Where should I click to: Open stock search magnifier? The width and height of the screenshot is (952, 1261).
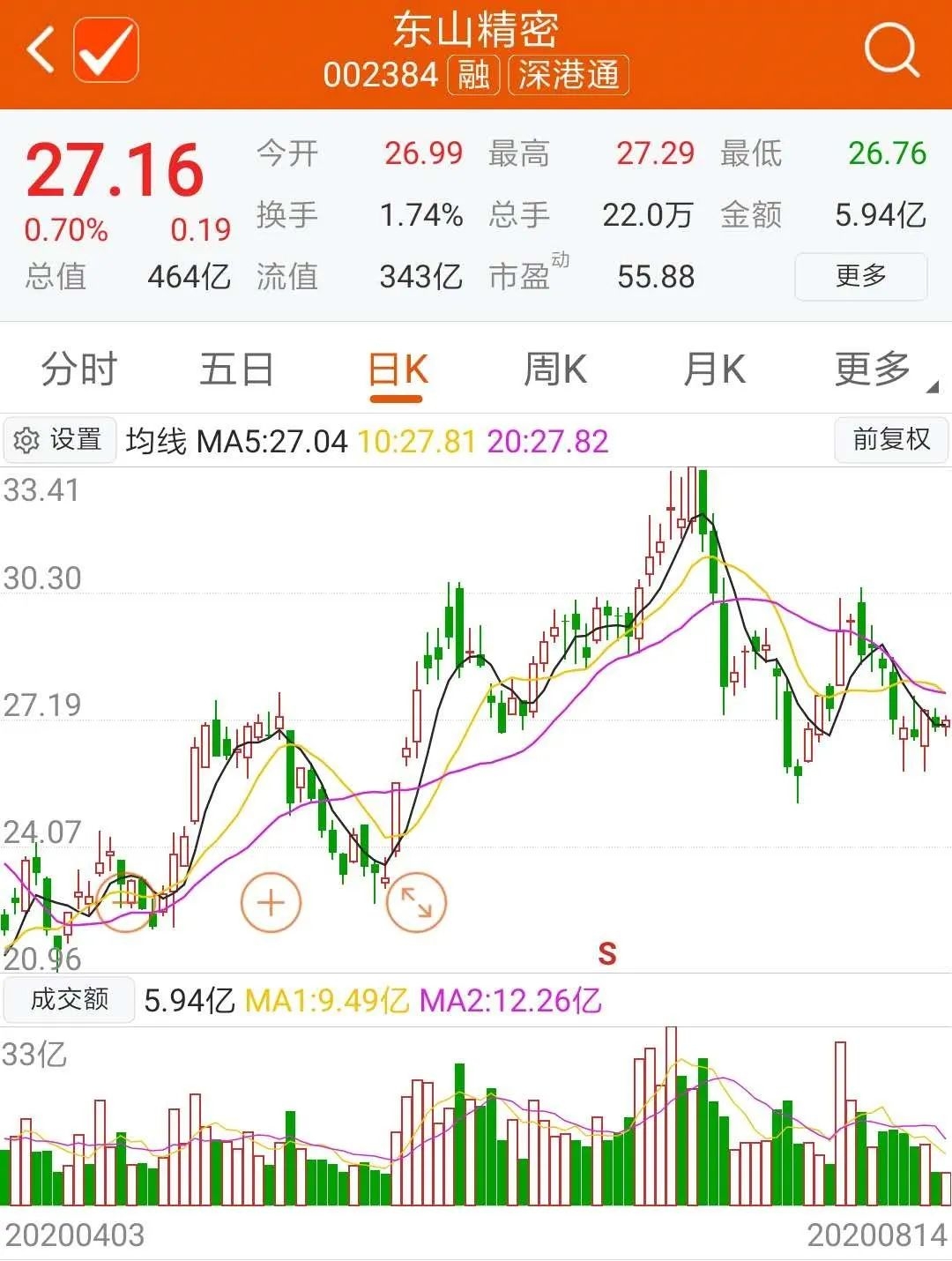(891, 49)
